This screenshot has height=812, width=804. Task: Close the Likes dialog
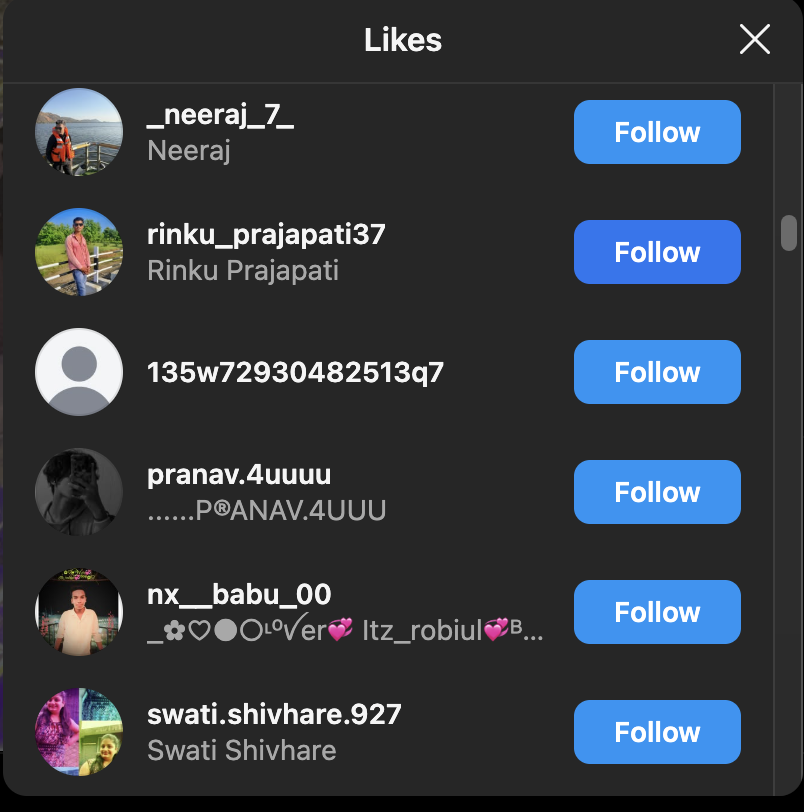(x=754, y=40)
